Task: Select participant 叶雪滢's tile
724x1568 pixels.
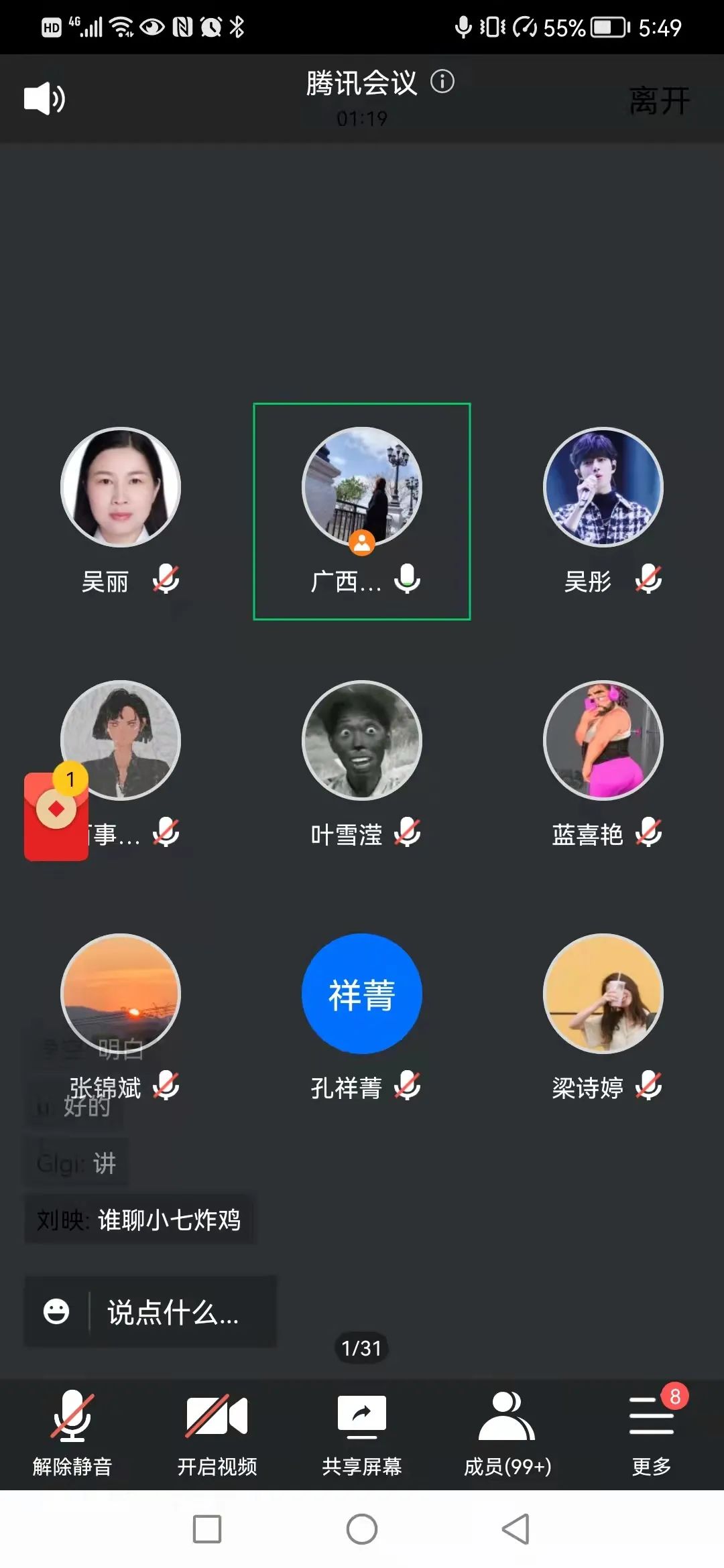Action: coord(362,740)
